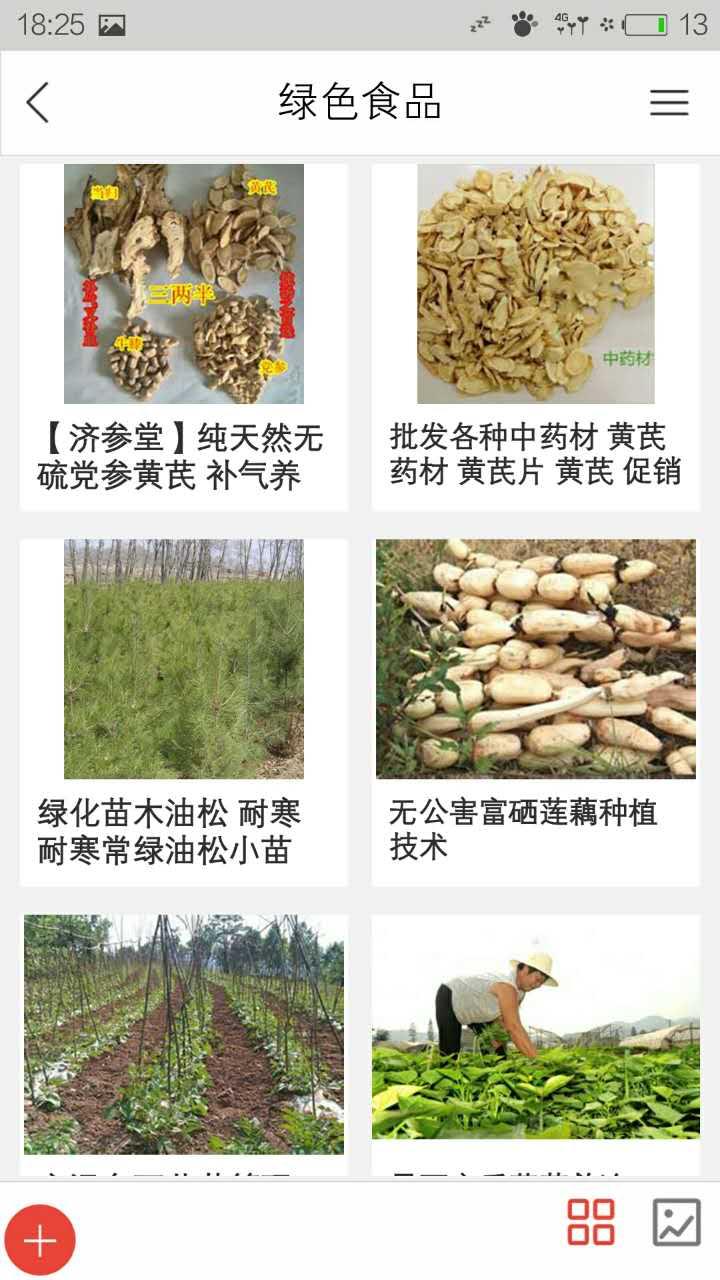The image size is (720, 1280).
Task: Open the card with the staked crop field photo
Action: pyautogui.click(x=184, y=1035)
